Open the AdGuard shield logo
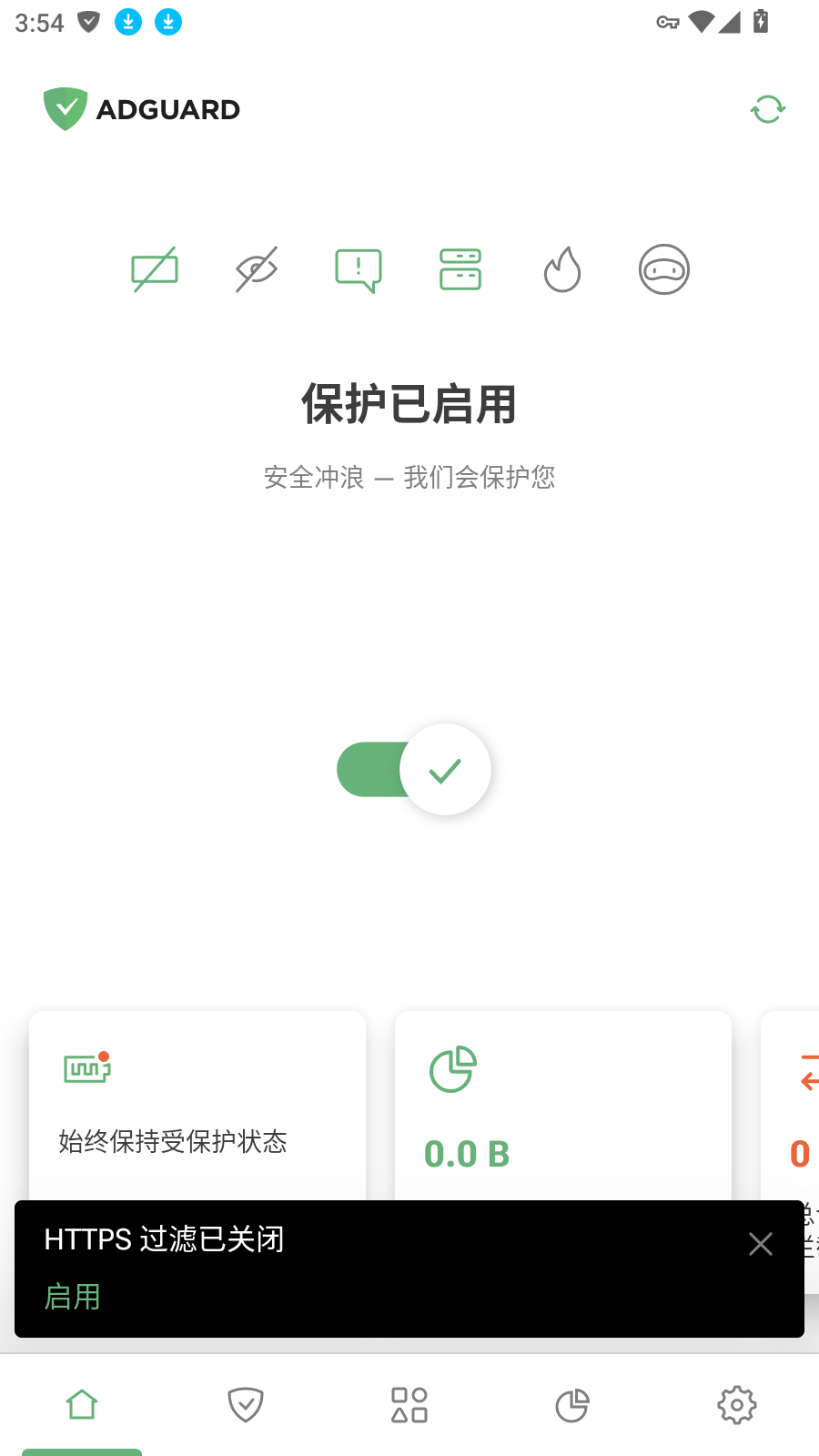The image size is (819, 1456). pyautogui.click(x=66, y=108)
